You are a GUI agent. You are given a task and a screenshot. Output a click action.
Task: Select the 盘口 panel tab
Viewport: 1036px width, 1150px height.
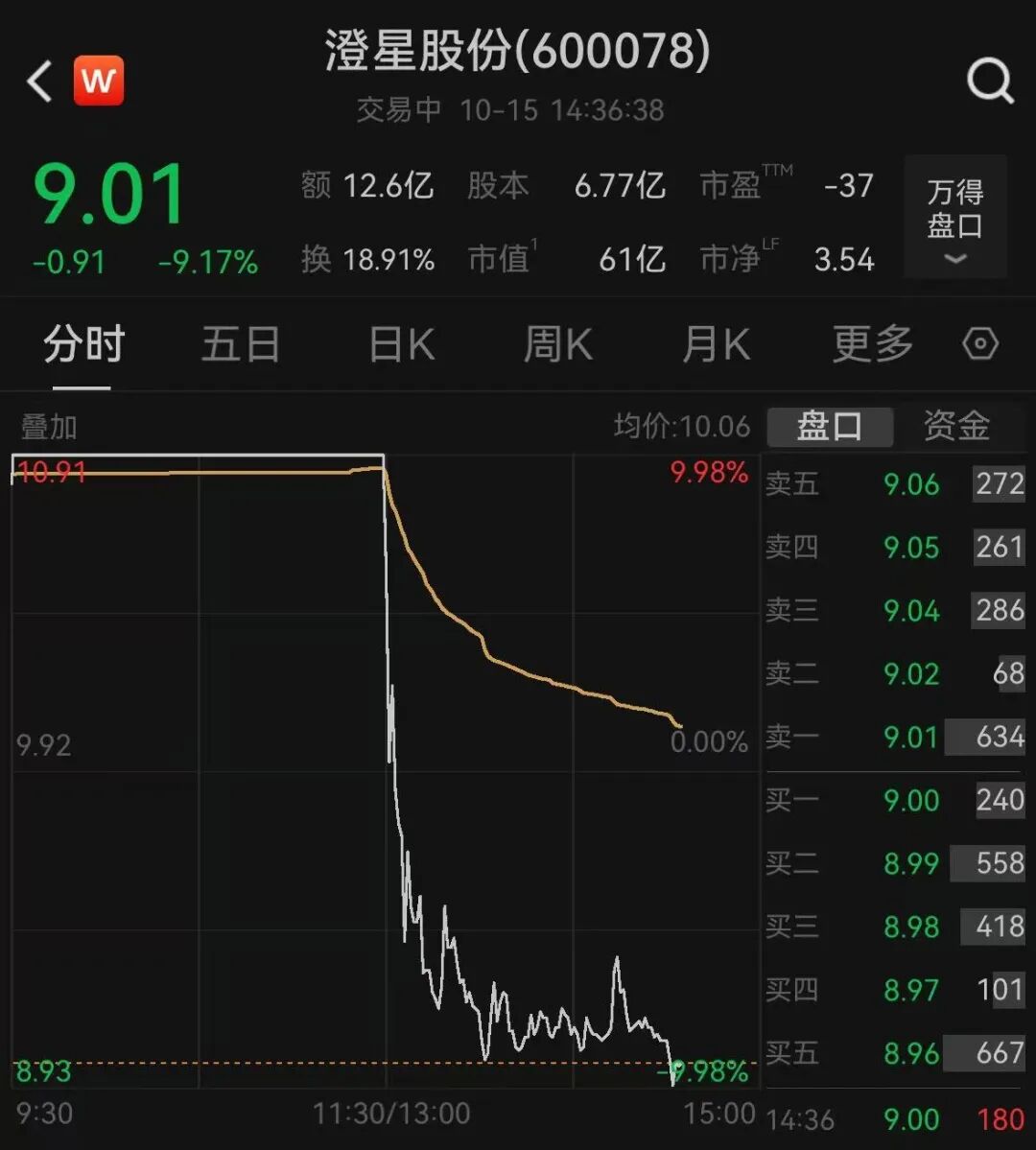tap(830, 426)
